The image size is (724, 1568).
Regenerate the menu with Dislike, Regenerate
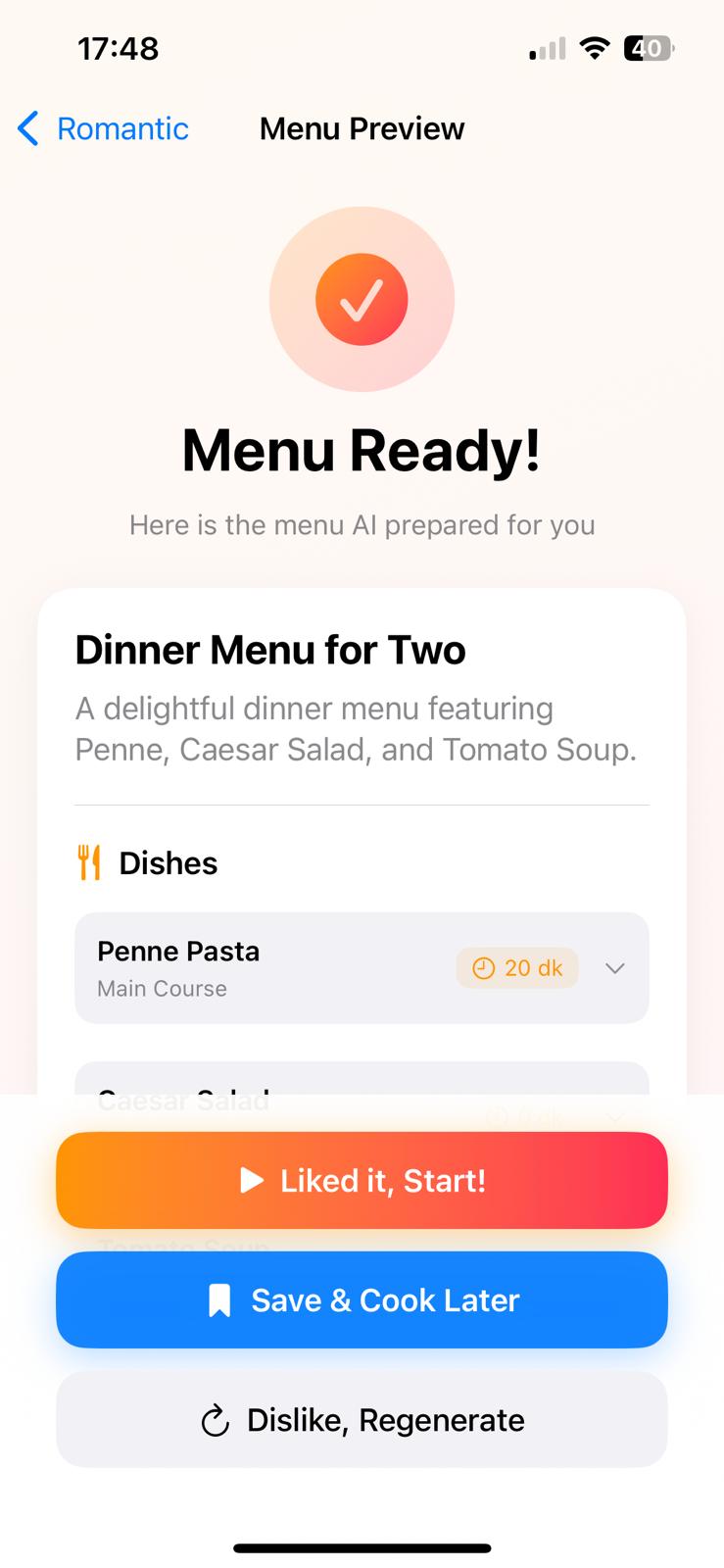pos(362,1419)
